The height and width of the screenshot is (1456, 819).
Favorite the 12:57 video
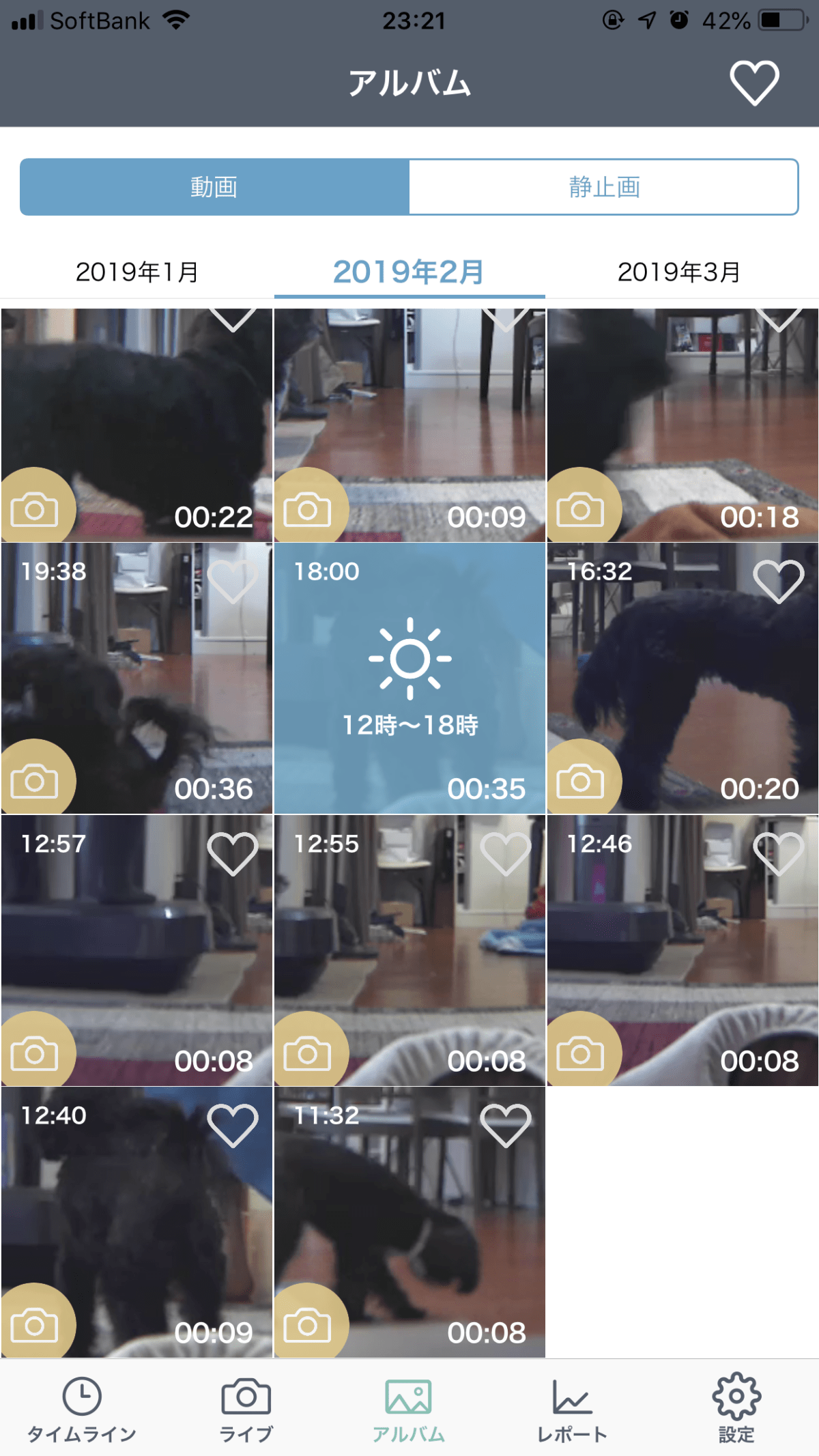[232, 853]
